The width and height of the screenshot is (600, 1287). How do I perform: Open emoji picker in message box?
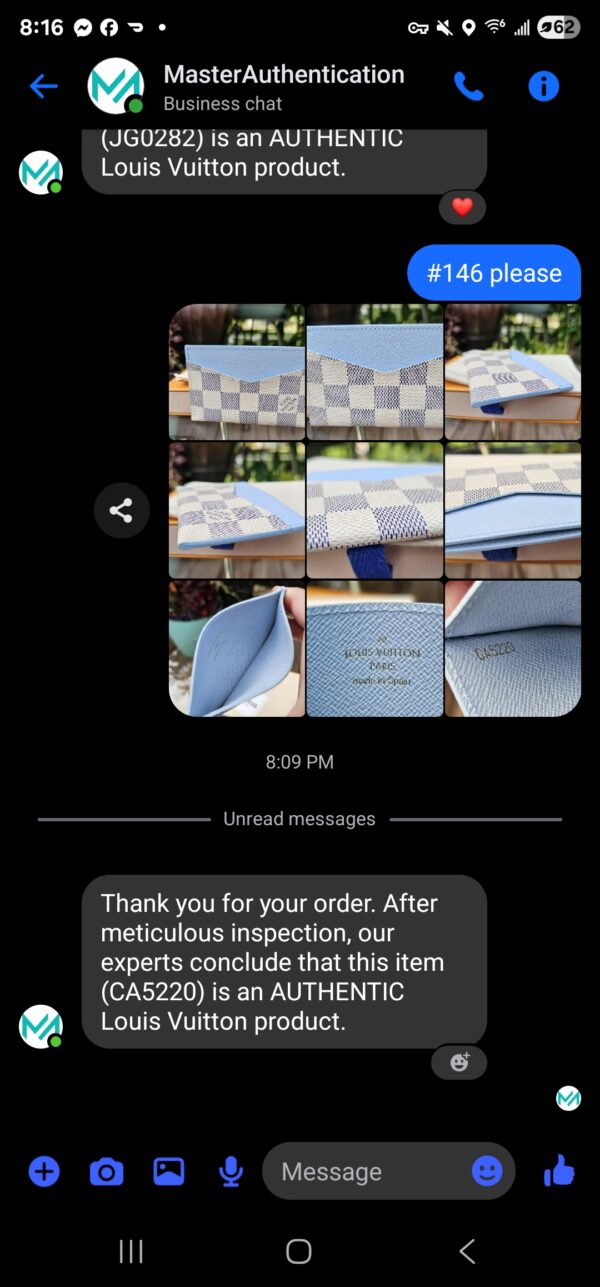[487, 1171]
